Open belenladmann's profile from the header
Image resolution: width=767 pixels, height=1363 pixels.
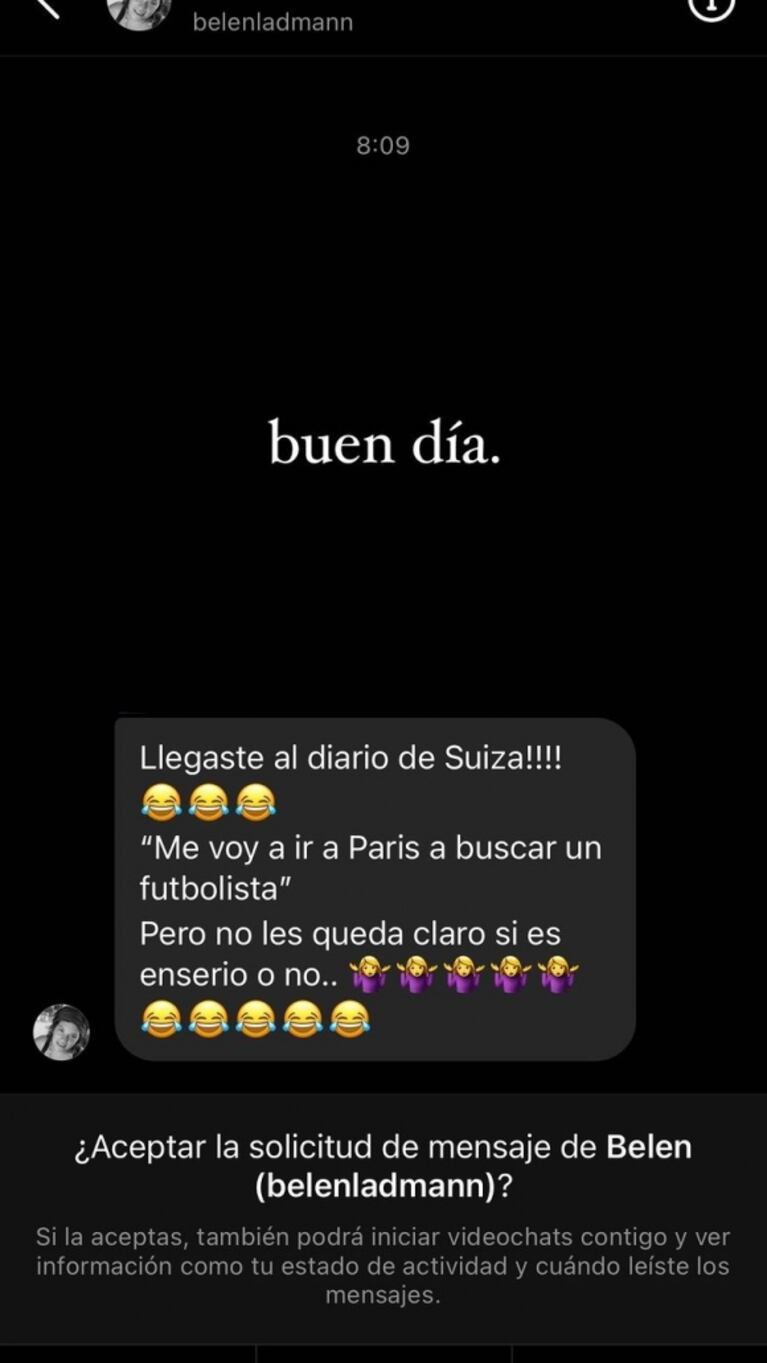[272, 21]
